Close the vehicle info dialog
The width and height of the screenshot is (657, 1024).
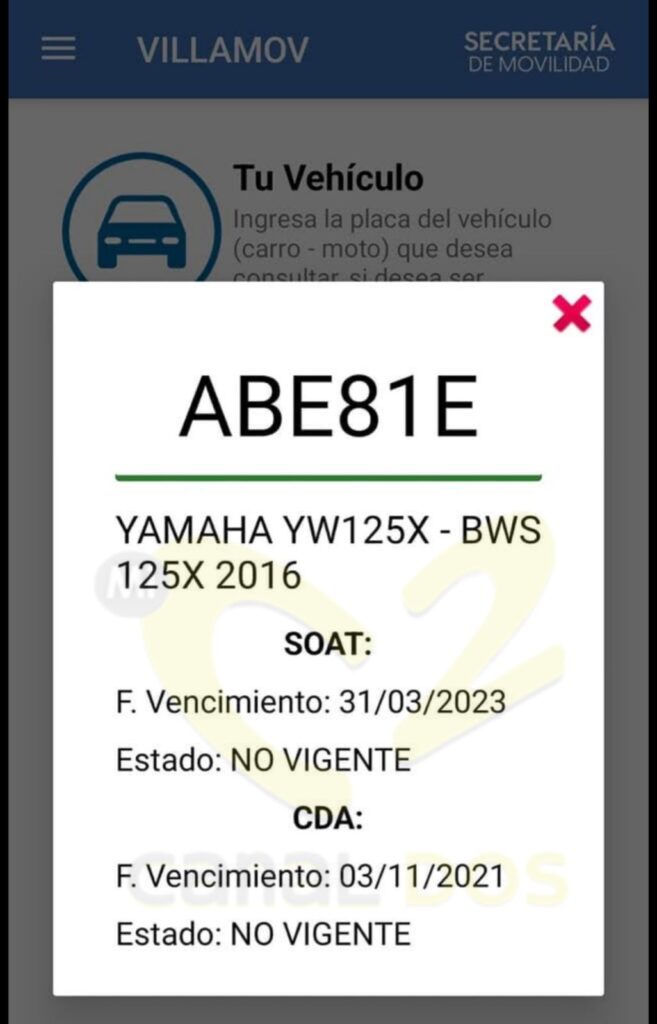[571, 314]
